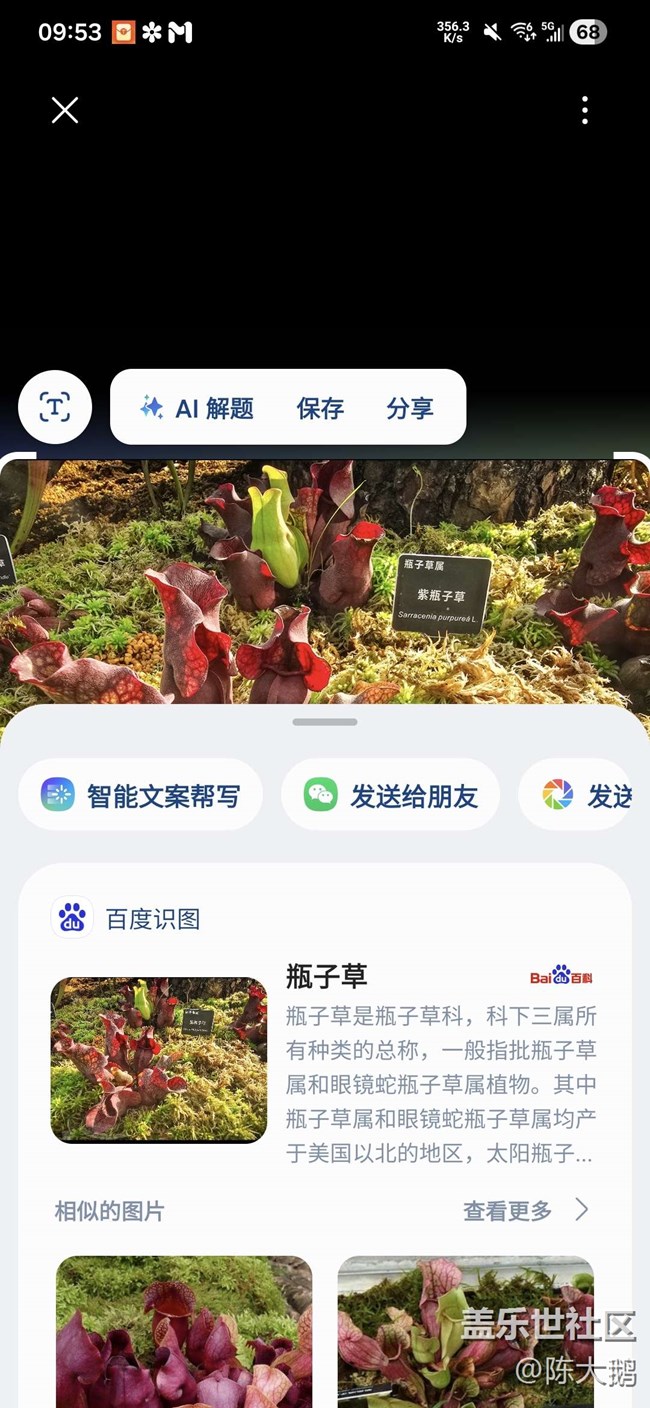Open the first similar image with dark red plants
This screenshot has width=650, height=1408.
click(184, 1330)
